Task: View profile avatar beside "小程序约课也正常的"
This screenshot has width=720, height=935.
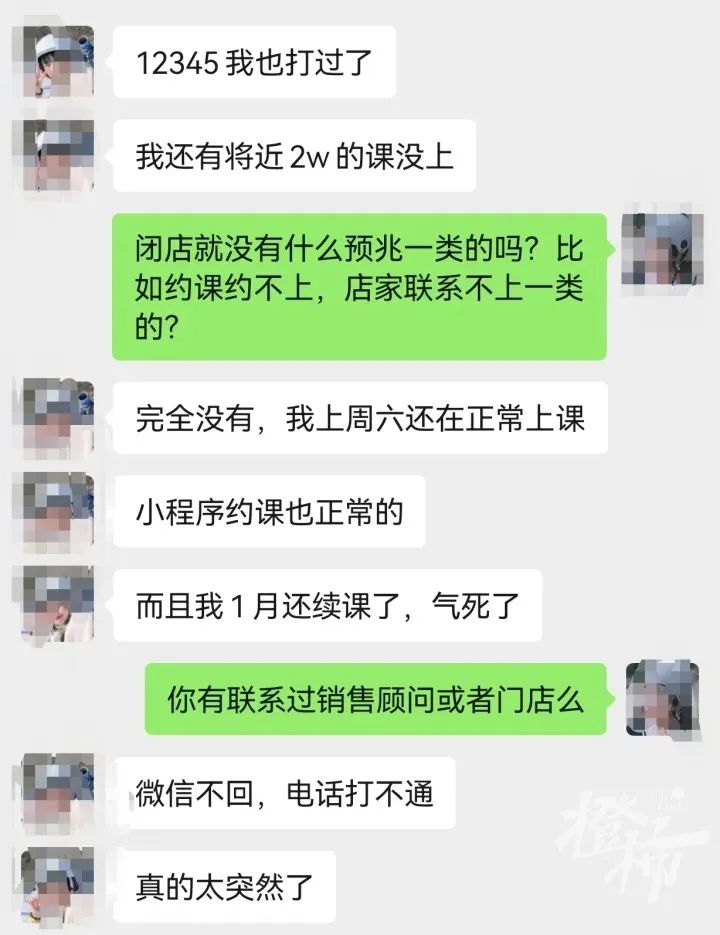Action: coord(58,511)
